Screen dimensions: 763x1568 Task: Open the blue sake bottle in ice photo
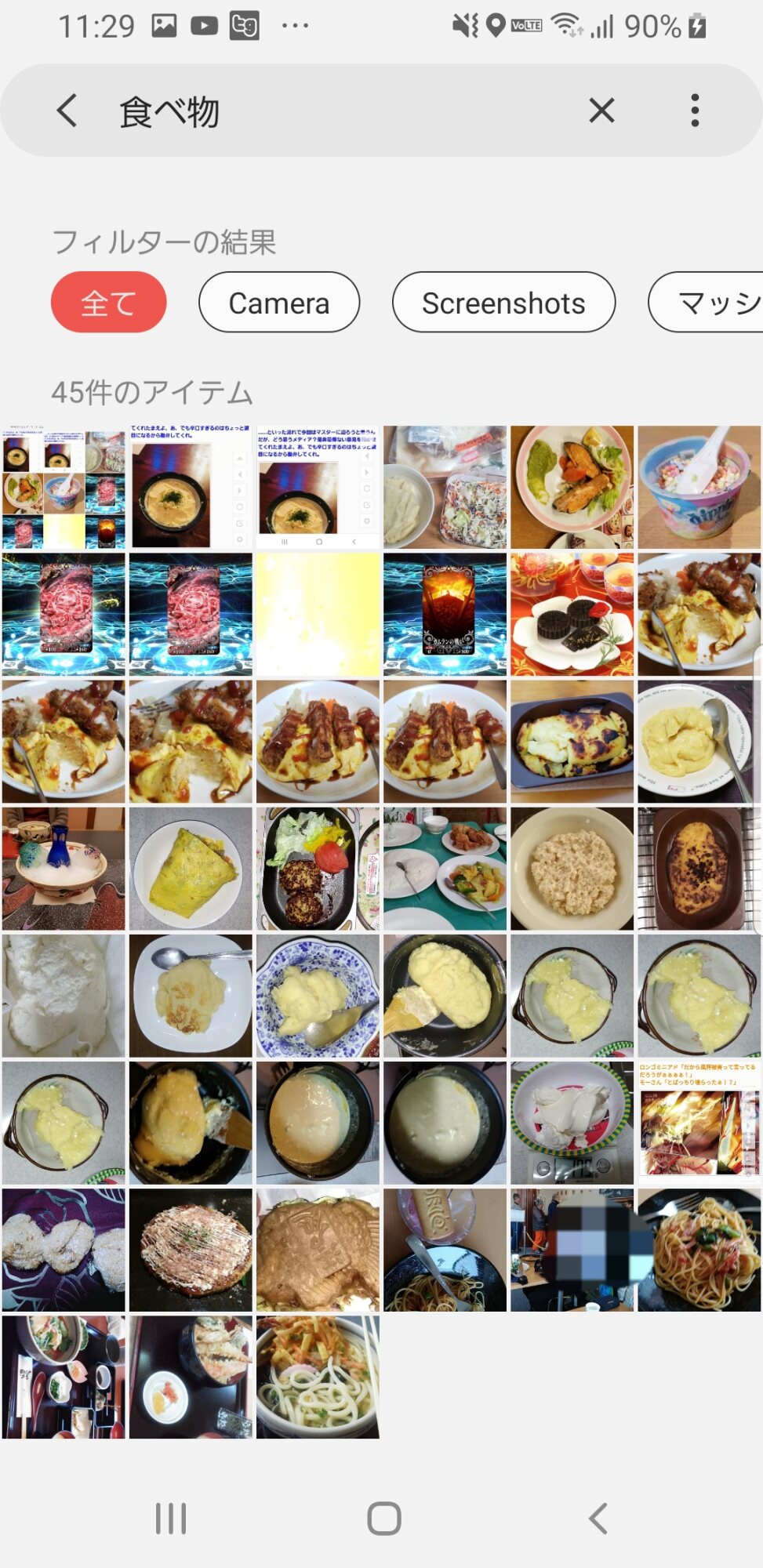[x=63, y=869]
